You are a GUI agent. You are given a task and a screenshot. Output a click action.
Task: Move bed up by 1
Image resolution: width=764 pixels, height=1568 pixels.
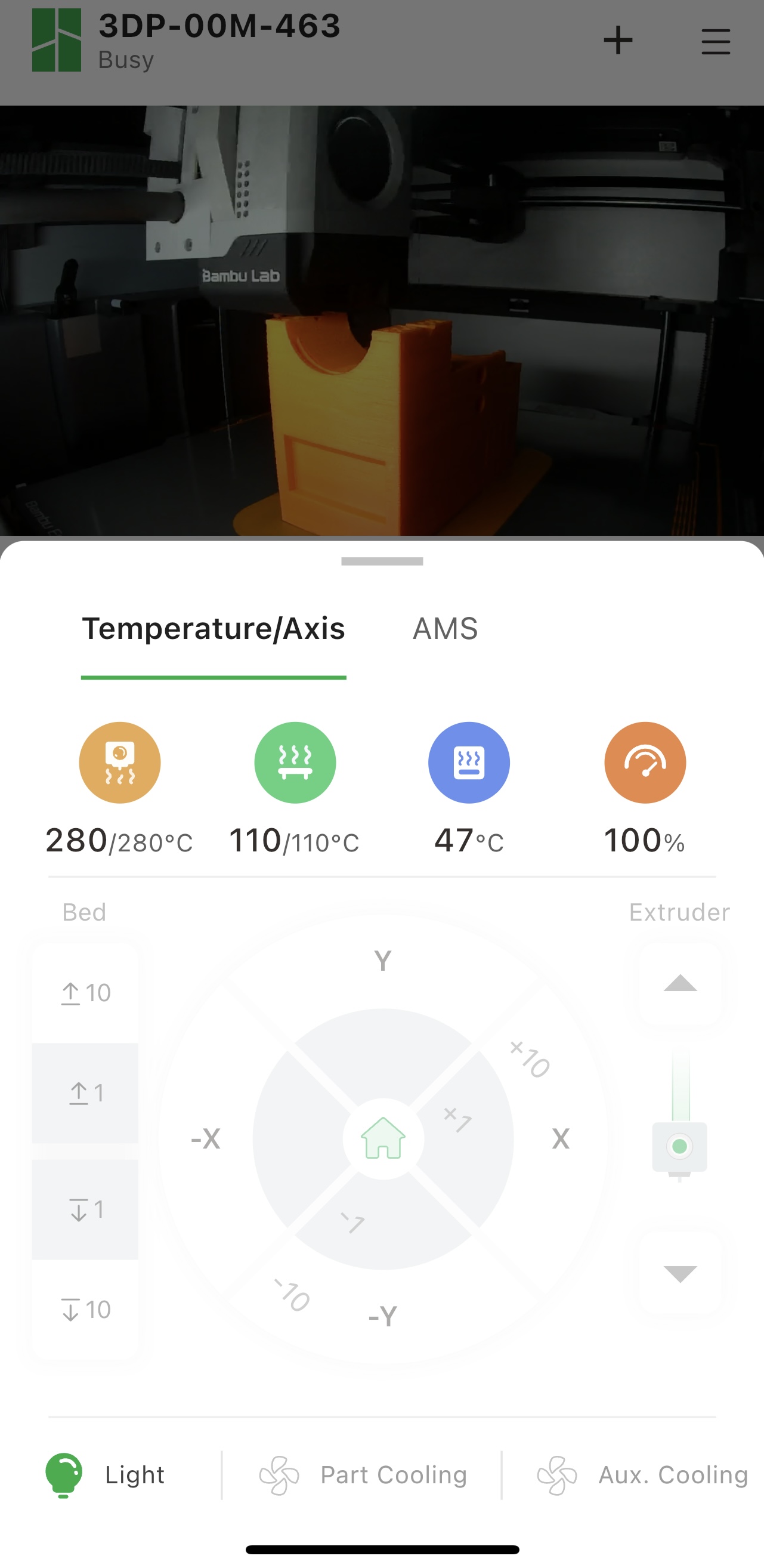click(85, 1093)
